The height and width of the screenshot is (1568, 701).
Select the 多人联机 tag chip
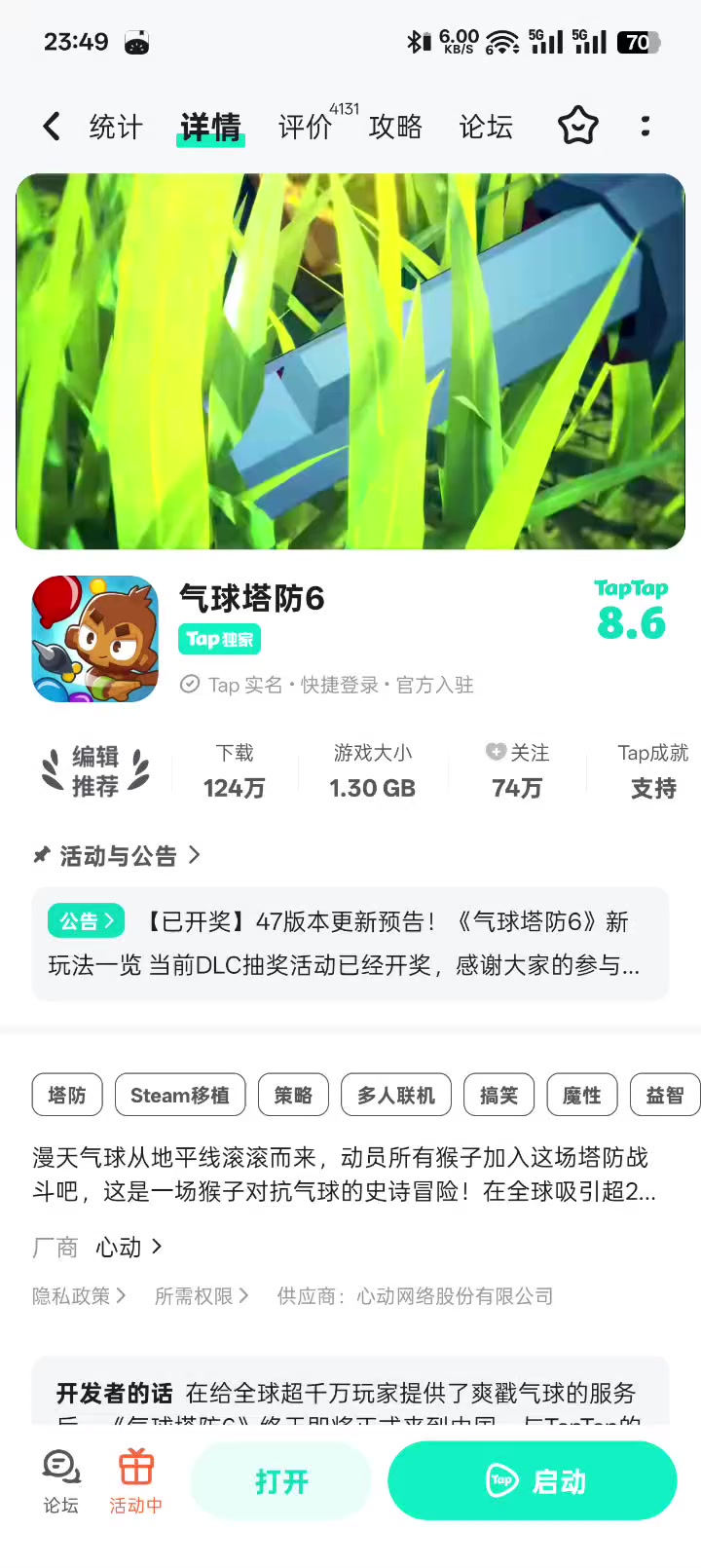pos(396,1096)
